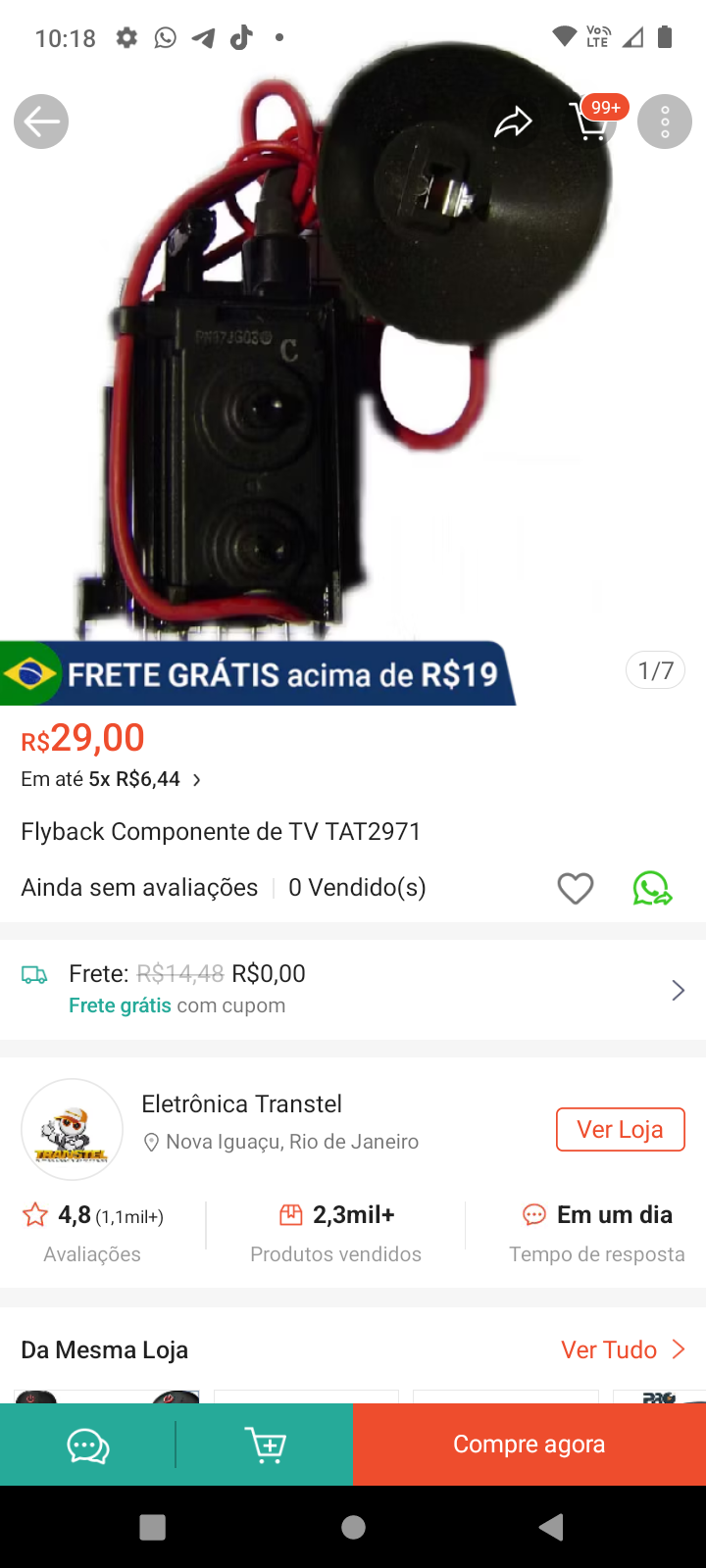The width and height of the screenshot is (706, 1568).
Task: Open the three-dot overflow menu
Action: pyautogui.click(x=665, y=122)
